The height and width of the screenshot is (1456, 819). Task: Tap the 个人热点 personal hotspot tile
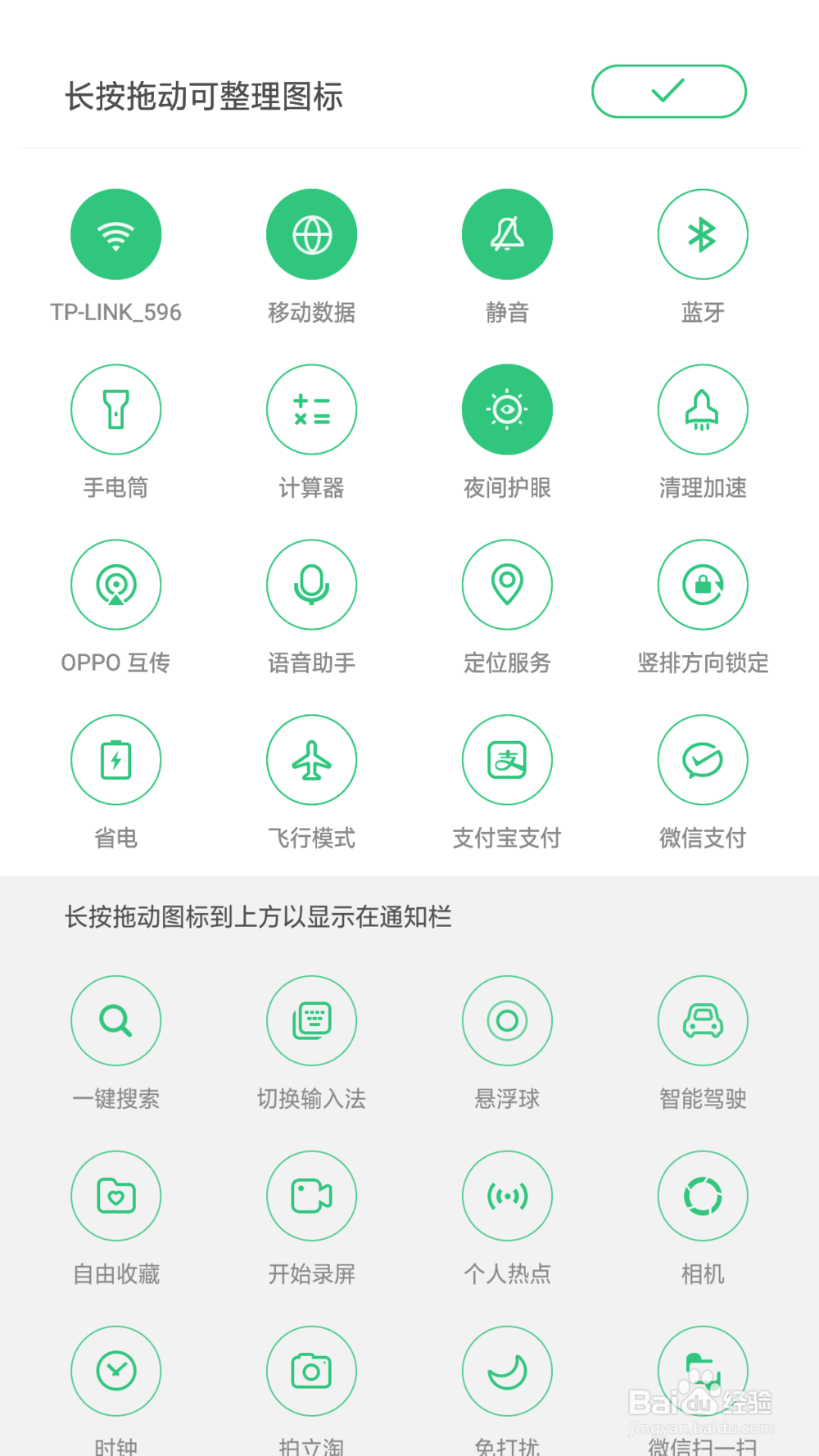507,1196
